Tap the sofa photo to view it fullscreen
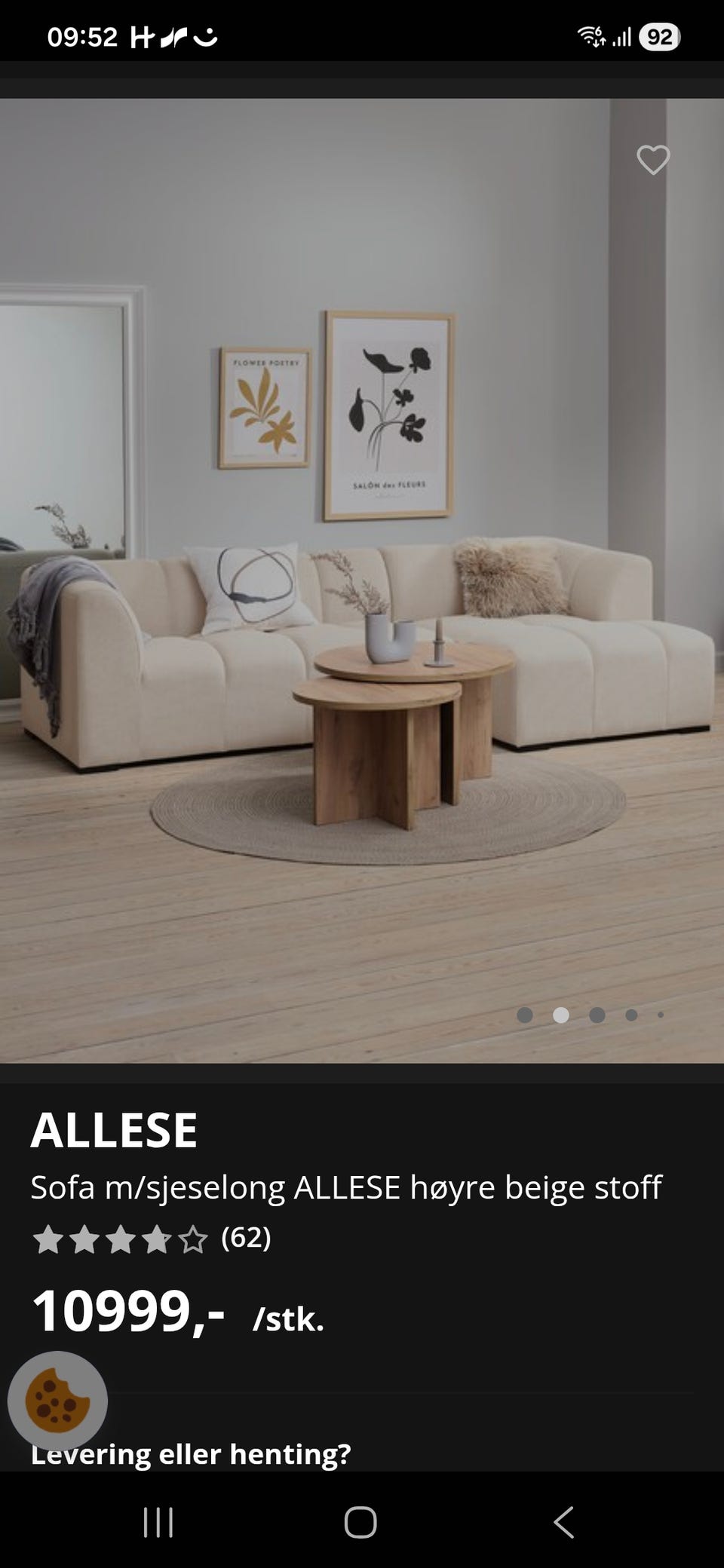 (x=362, y=573)
